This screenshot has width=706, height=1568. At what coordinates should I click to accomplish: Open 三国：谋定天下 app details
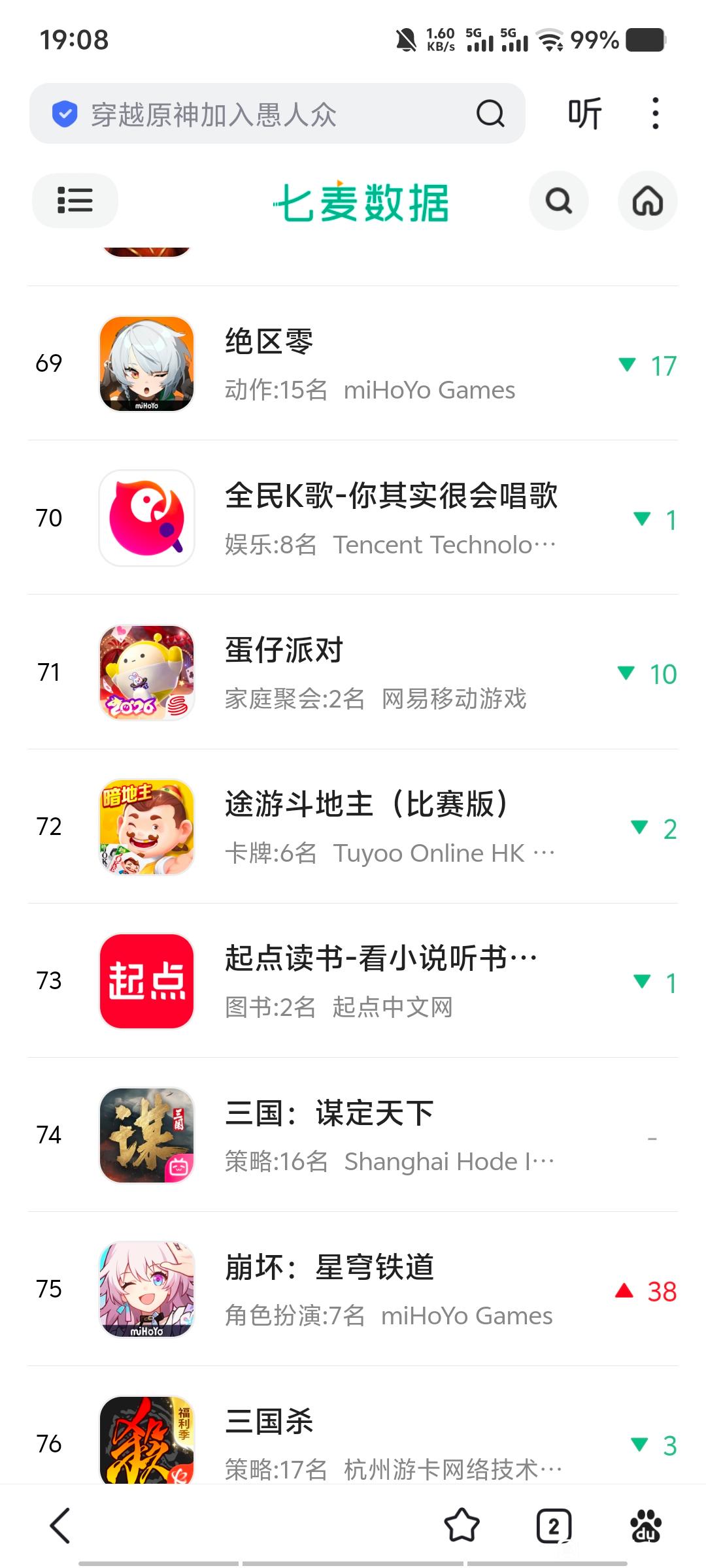click(x=353, y=1135)
